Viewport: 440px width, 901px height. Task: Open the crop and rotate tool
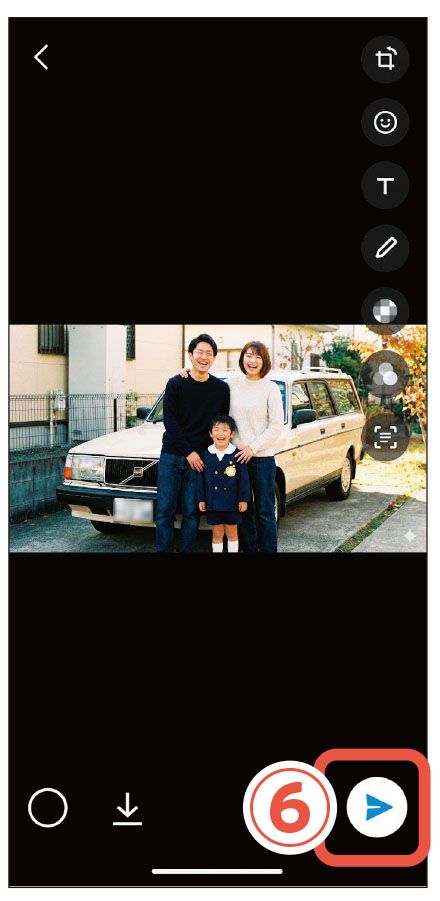(385, 60)
